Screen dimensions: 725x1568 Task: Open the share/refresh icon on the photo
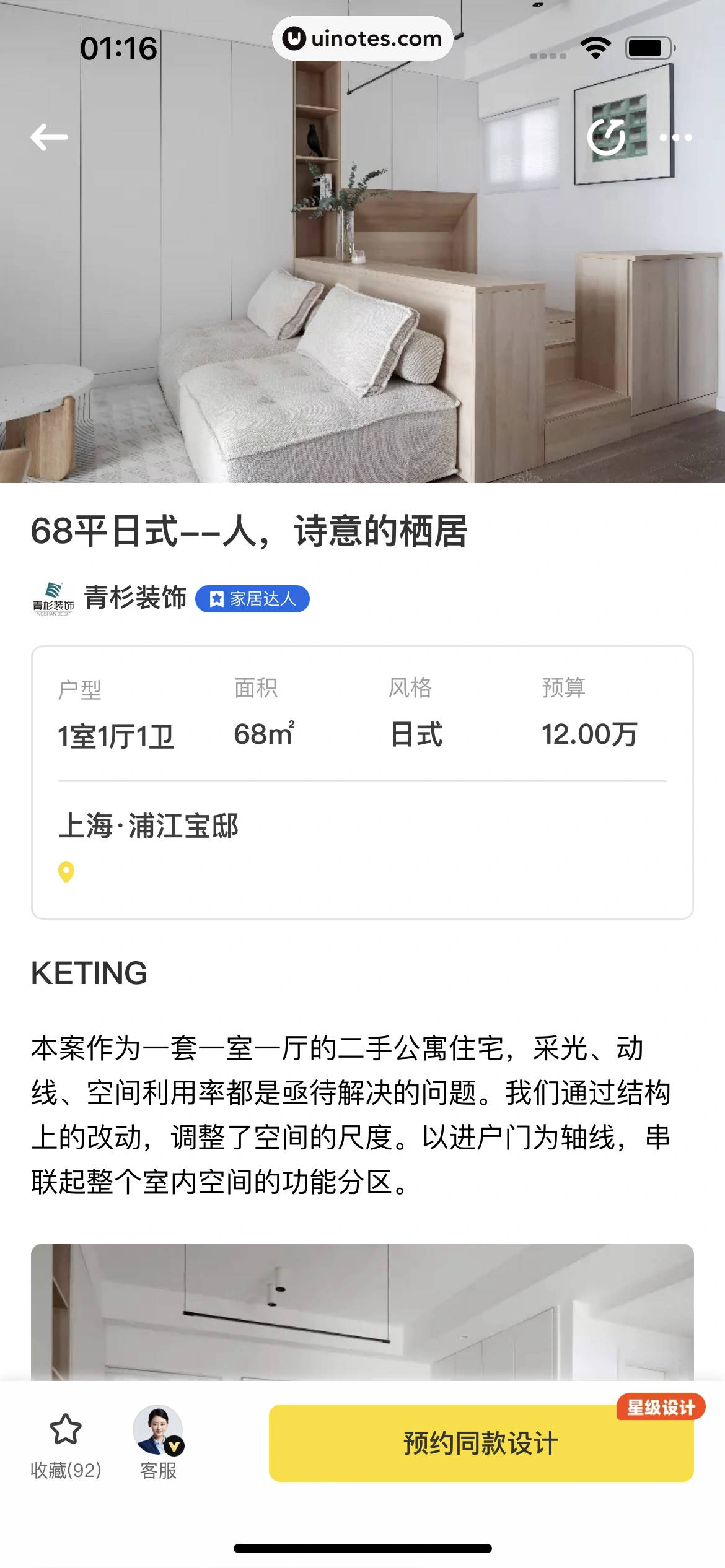pos(606,137)
